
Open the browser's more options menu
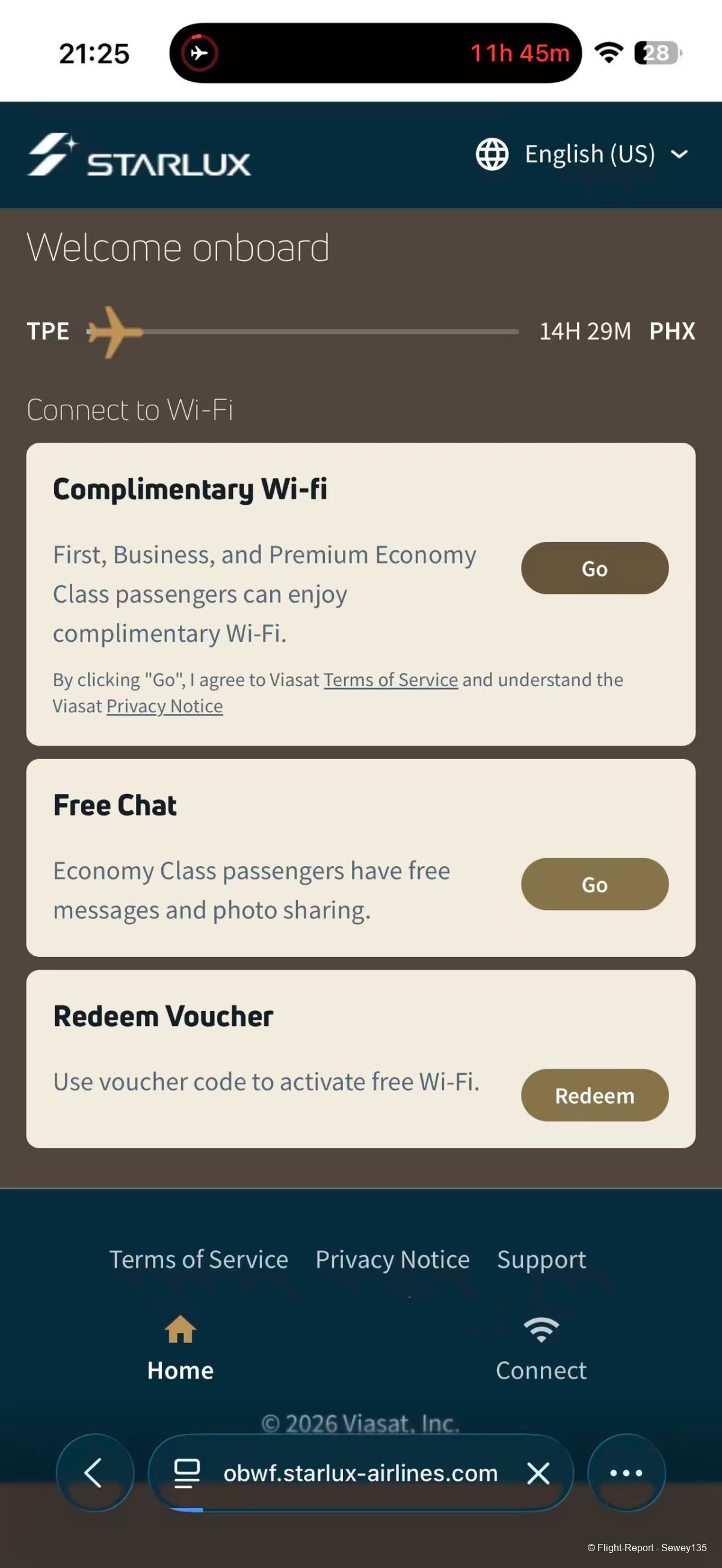click(626, 1473)
